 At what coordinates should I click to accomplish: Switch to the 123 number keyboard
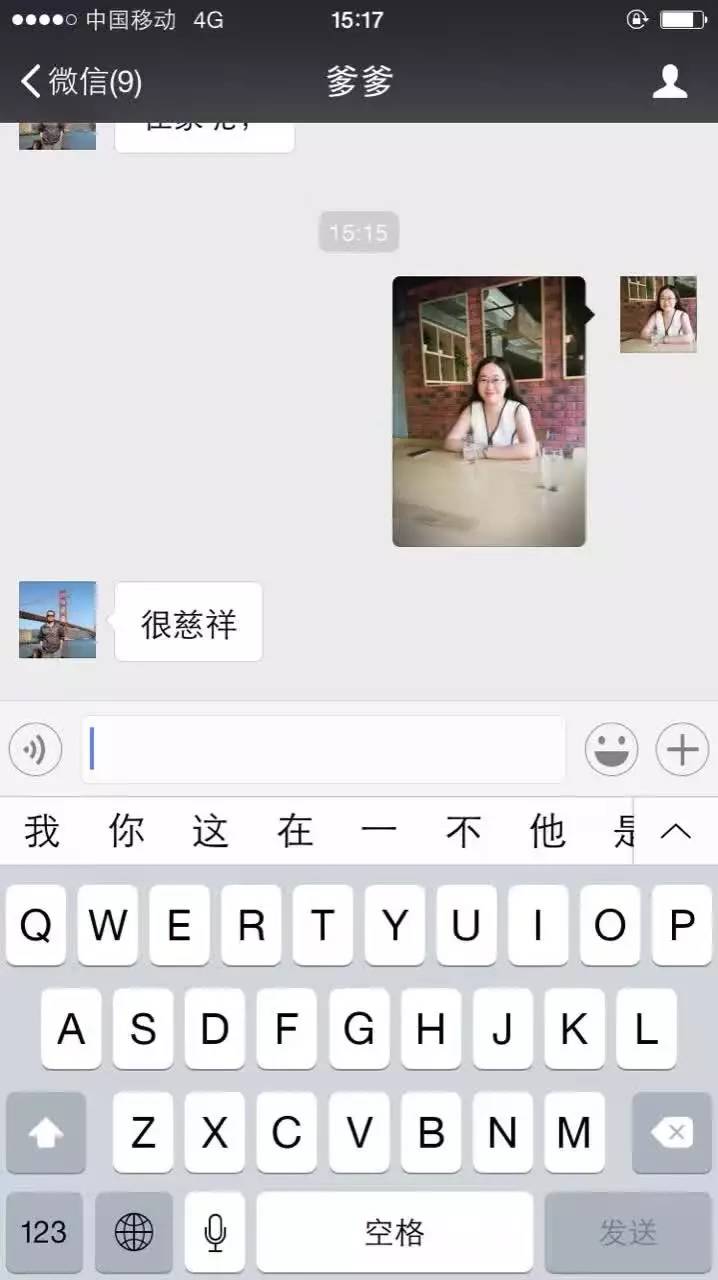(44, 1232)
